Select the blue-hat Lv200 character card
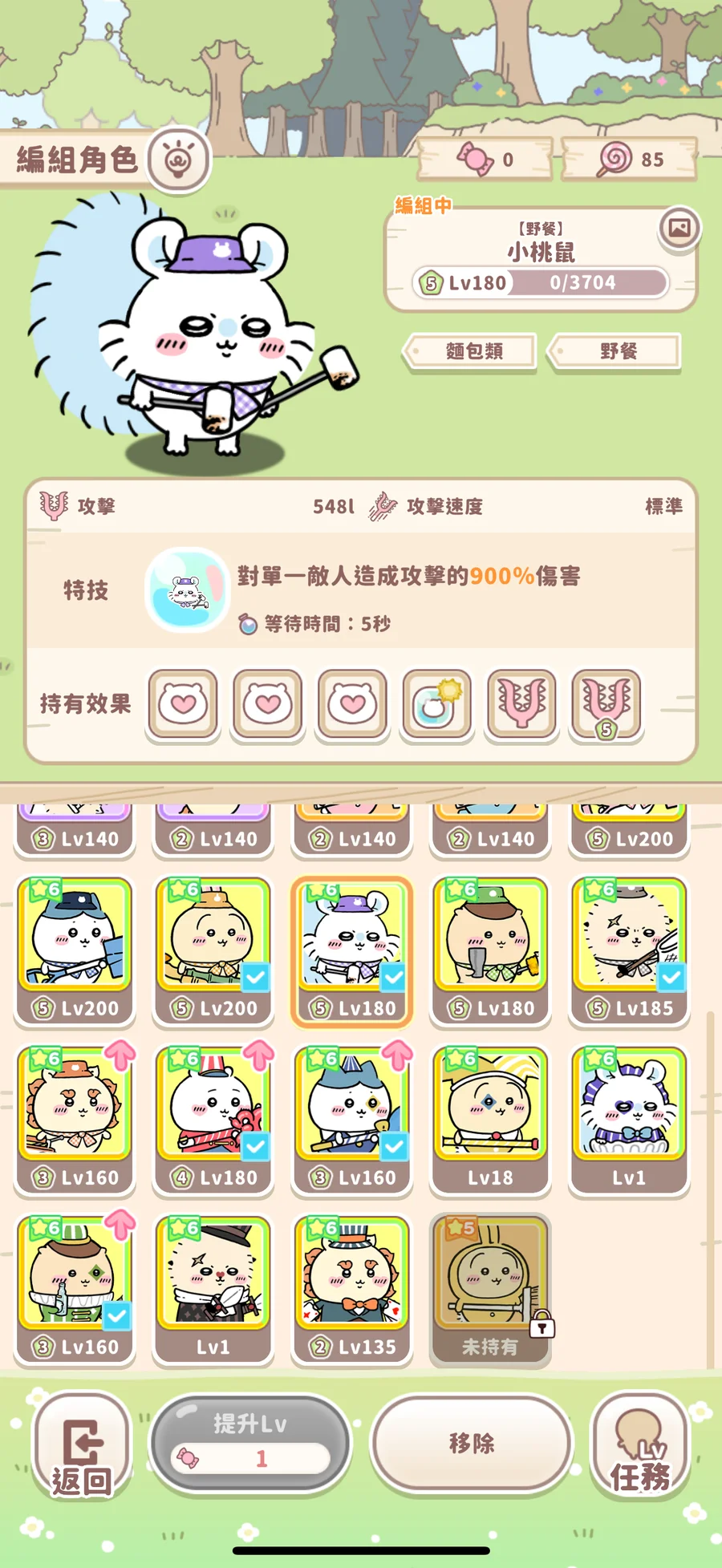This screenshot has width=722, height=1568. pos(75,950)
